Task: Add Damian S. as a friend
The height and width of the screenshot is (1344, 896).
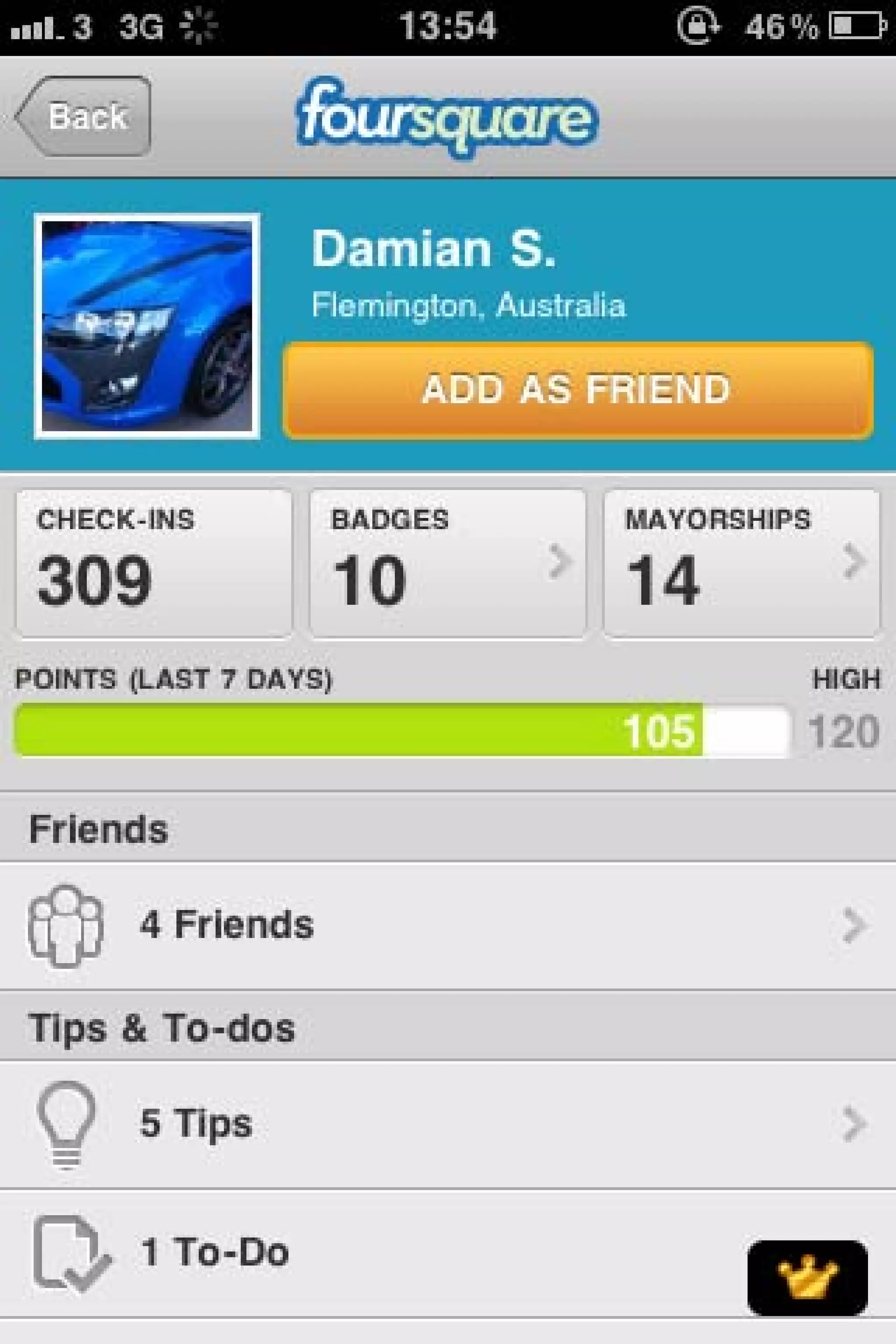Action: [577, 390]
